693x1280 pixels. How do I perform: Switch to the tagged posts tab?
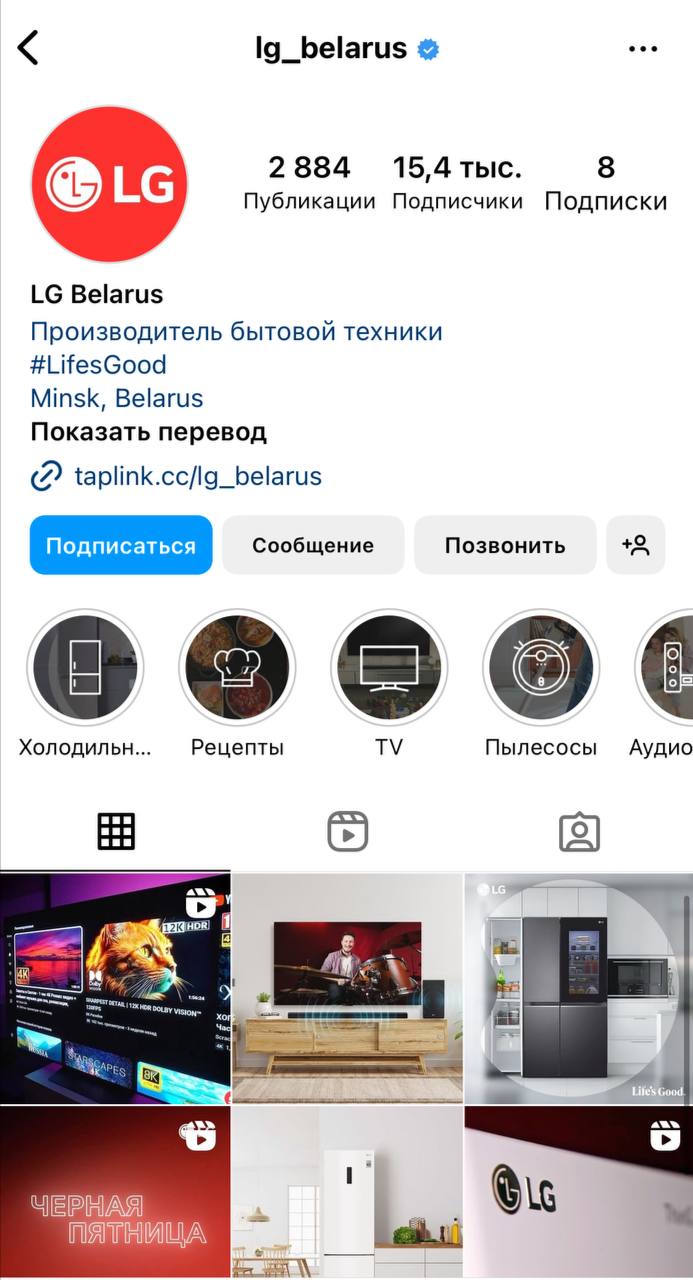579,831
